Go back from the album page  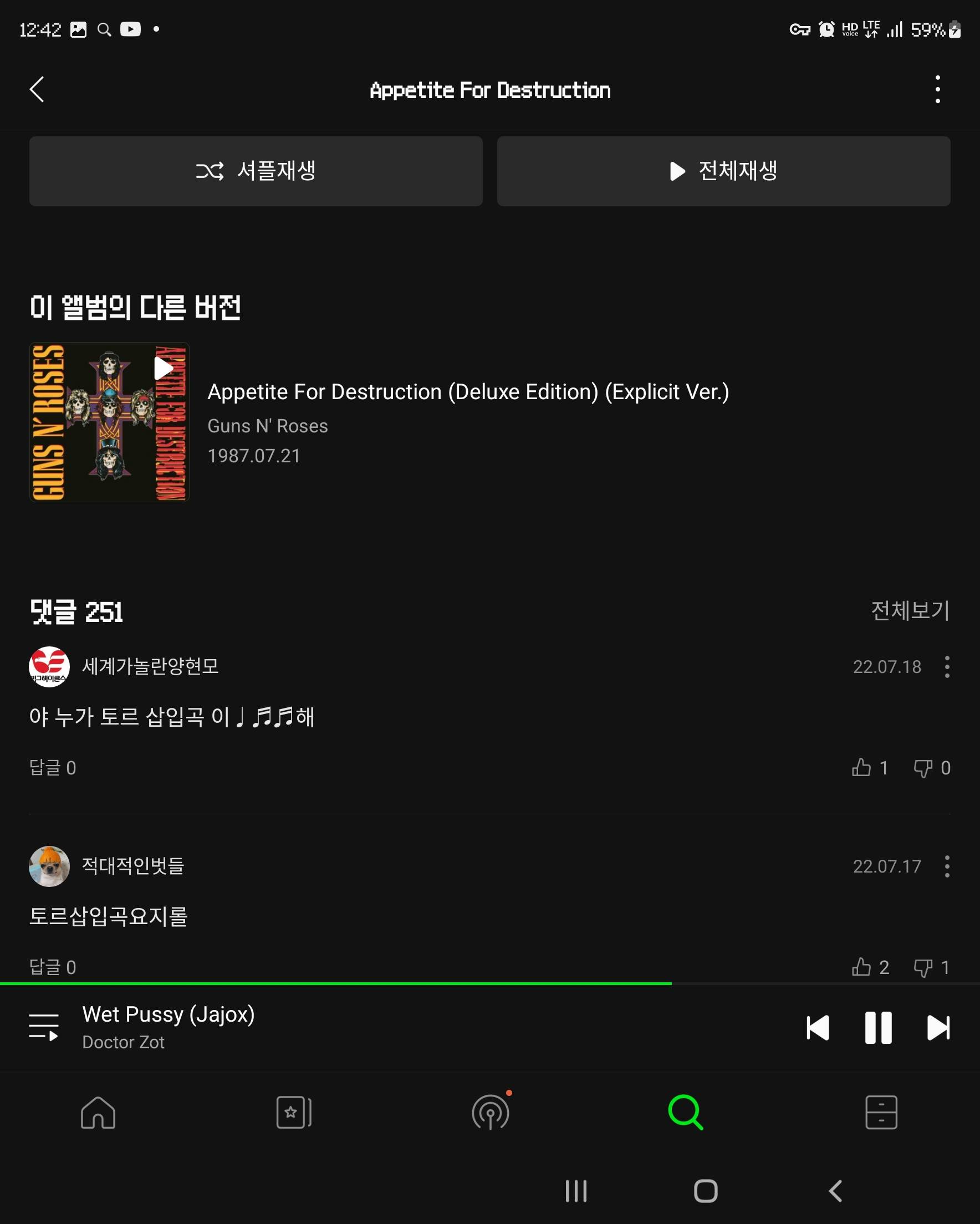[x=37, y=90]
